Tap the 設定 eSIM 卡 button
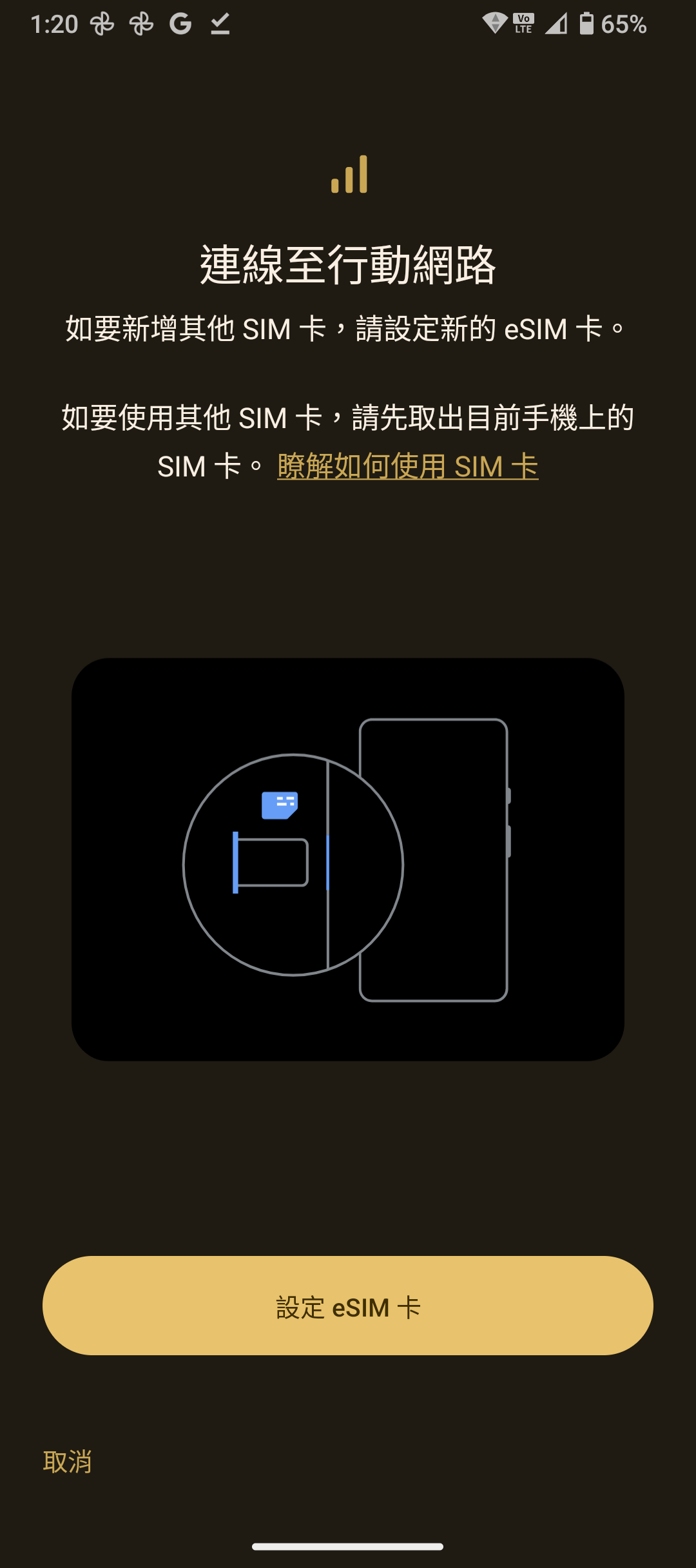 [348, 1306]
